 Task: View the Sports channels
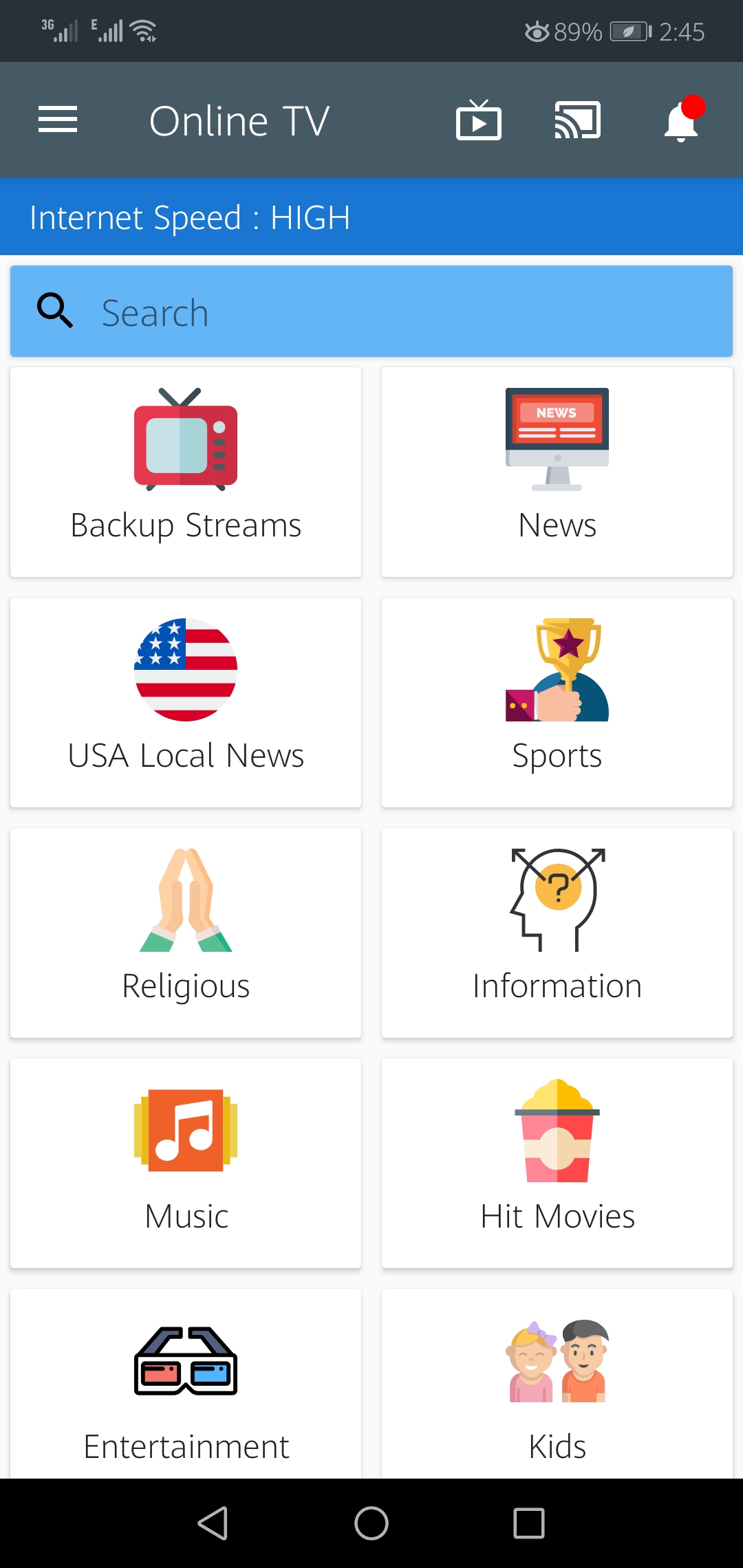(557, 702)
